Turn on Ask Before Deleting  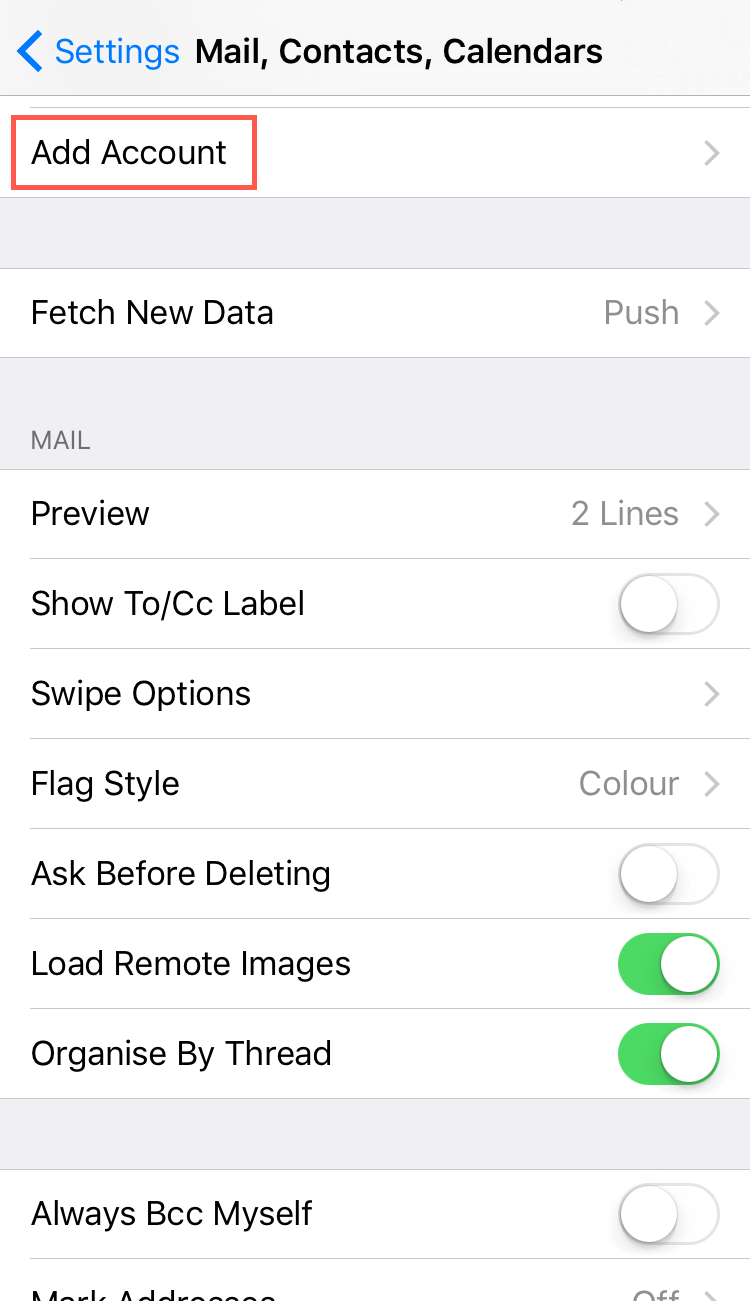(x=668, y=874)
